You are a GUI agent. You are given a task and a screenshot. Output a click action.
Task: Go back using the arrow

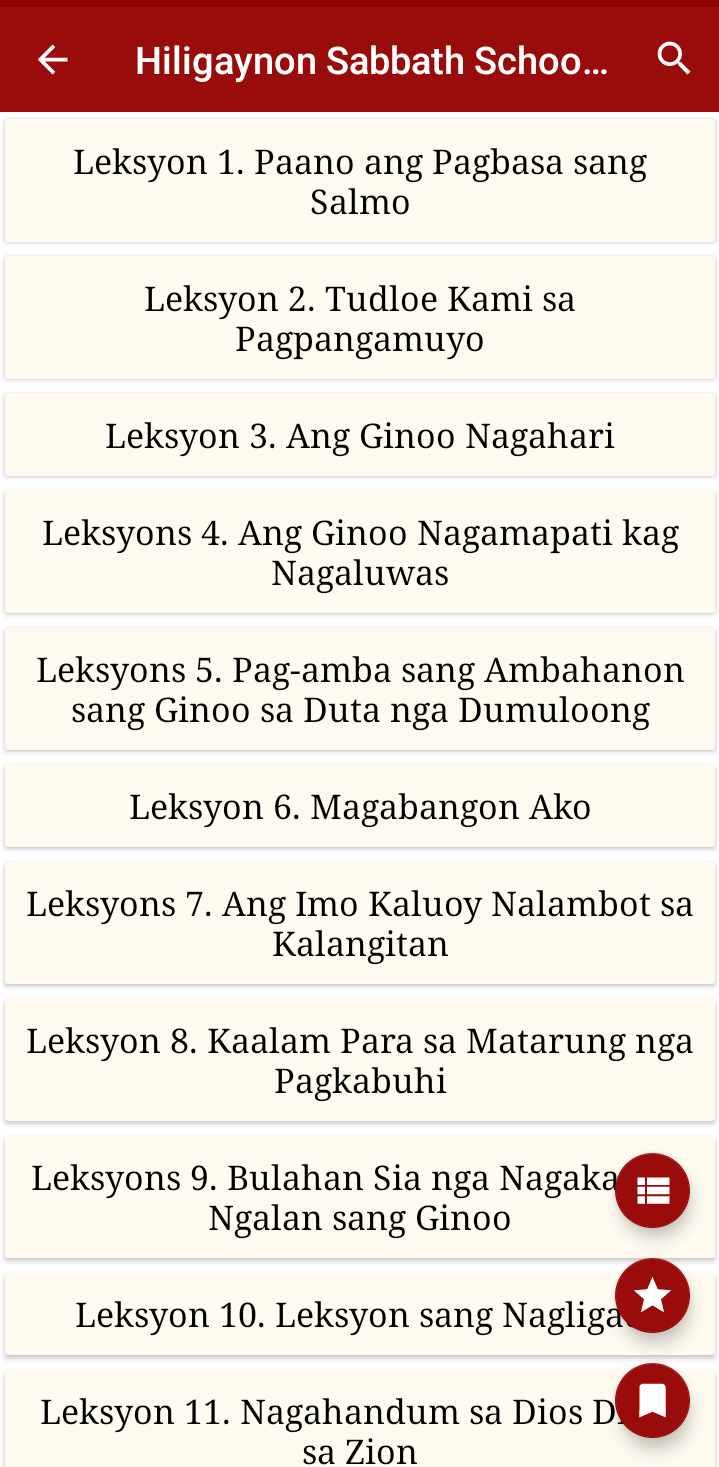click(x=53, y=60)
